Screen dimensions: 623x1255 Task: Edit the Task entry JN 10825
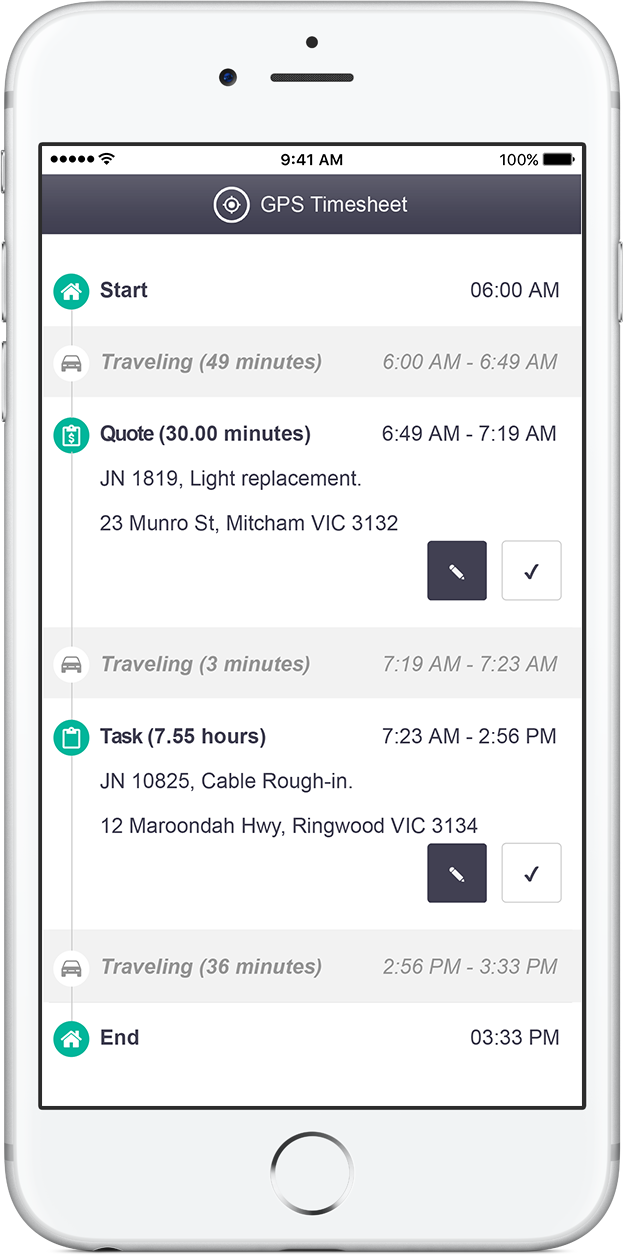coord(457,873)
